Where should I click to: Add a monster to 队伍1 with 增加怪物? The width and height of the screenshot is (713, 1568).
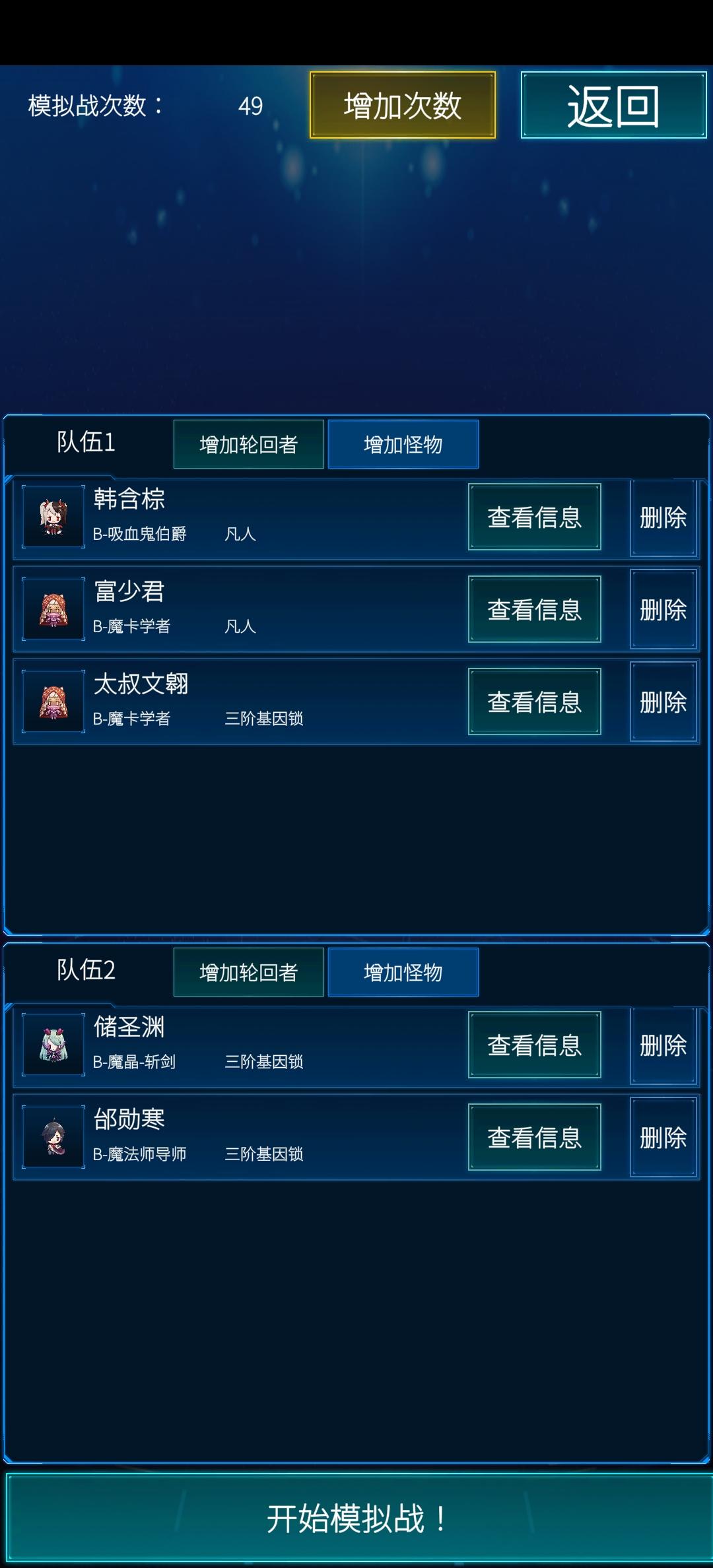[403, 444]
